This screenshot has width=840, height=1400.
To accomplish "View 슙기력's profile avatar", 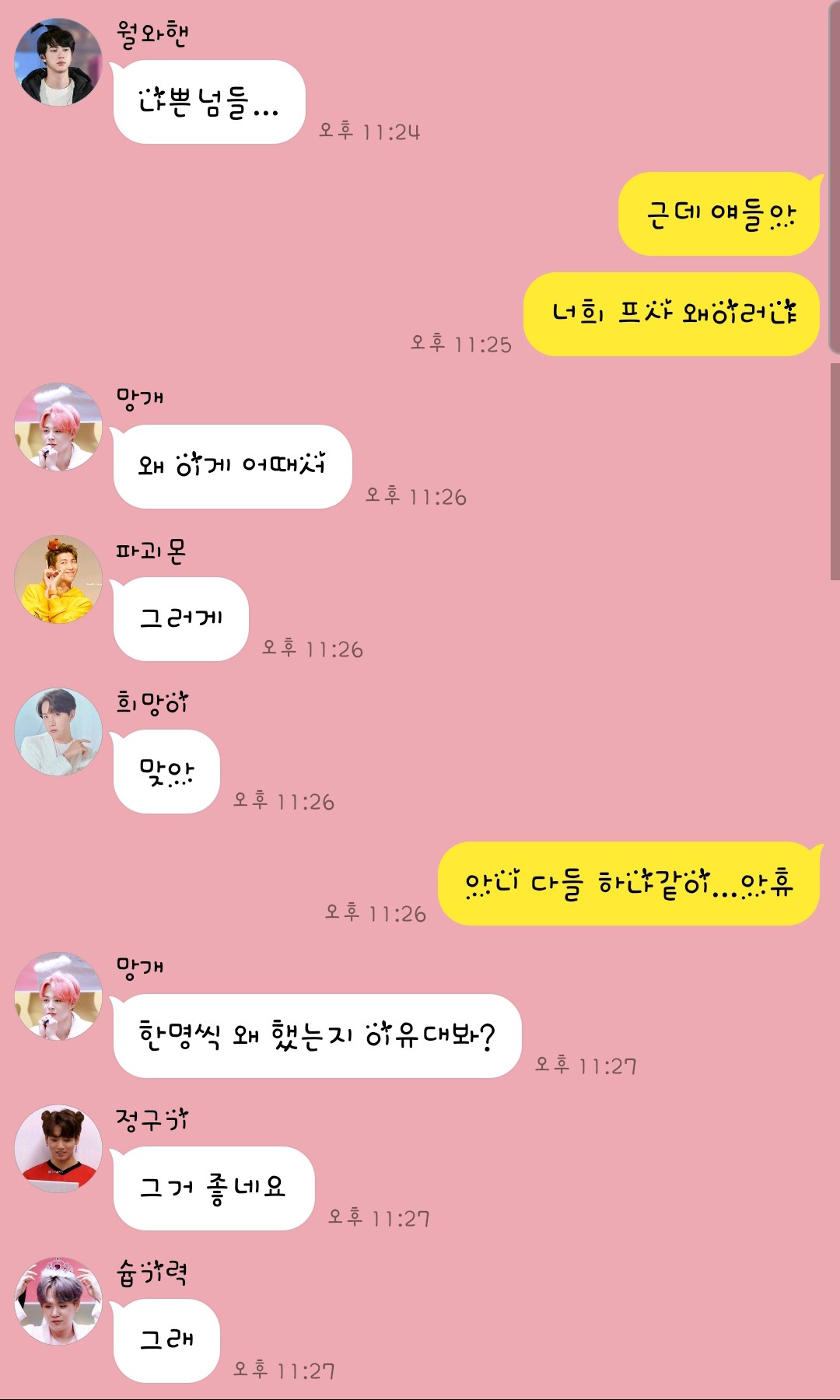I will click(x=58, y=1301).
